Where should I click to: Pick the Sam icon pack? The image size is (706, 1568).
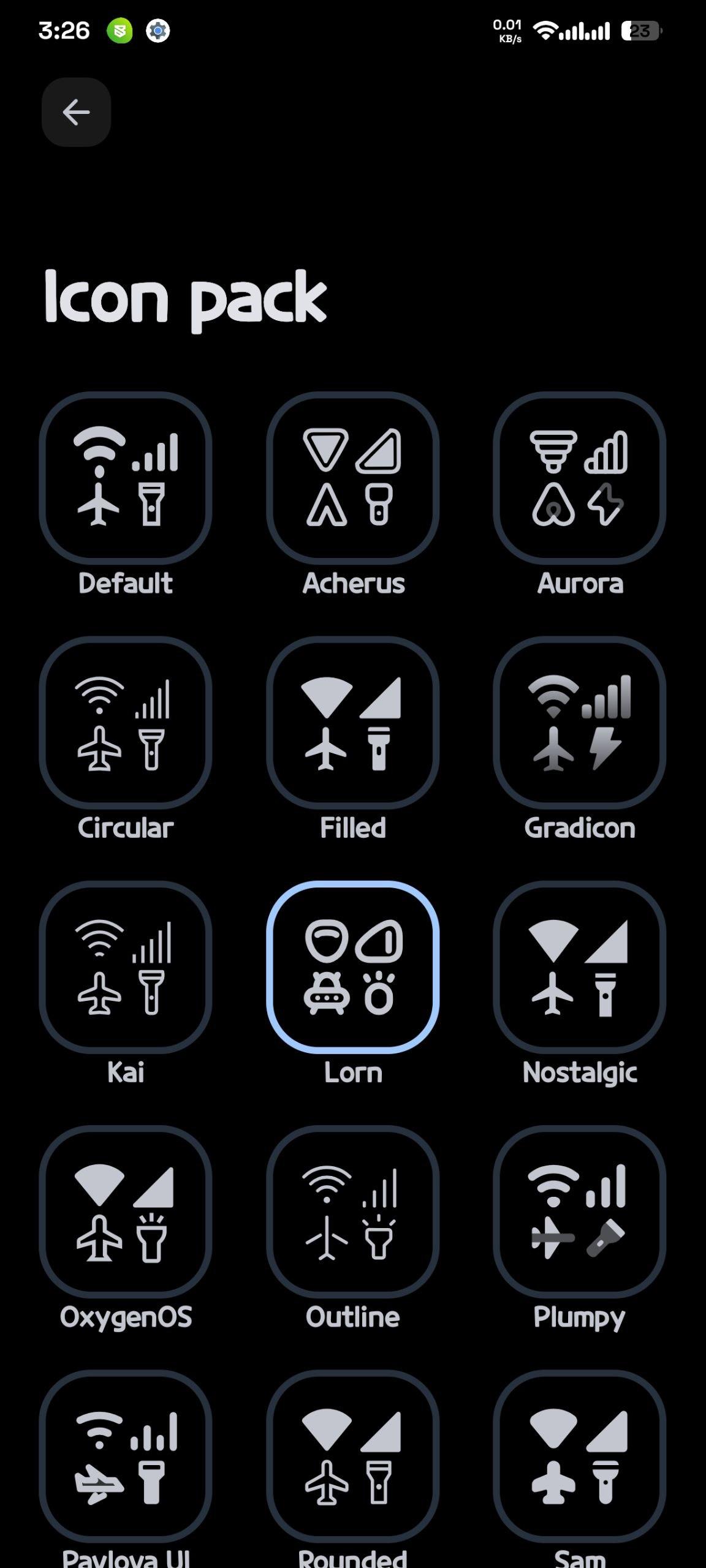tap(579, 1456)
